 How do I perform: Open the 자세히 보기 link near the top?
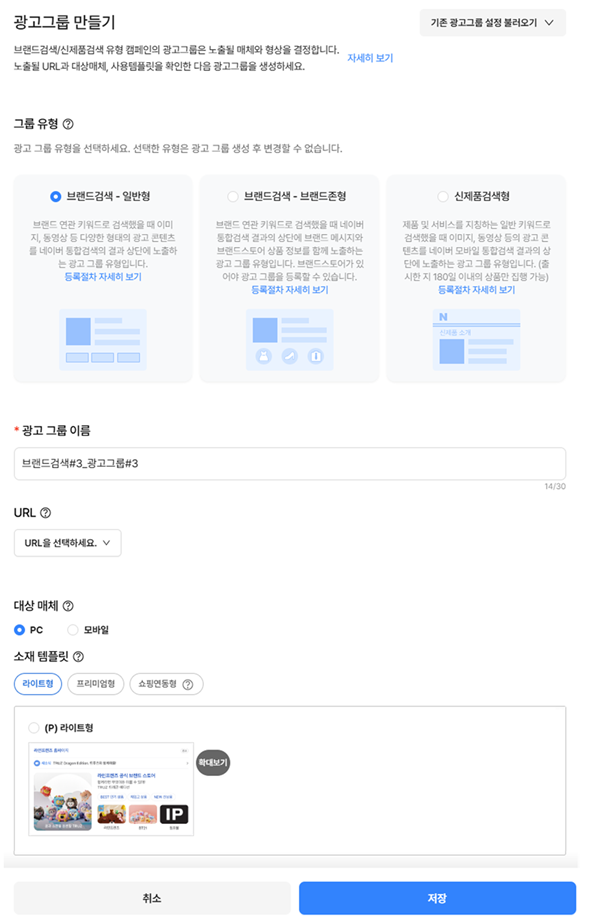(x=370, y=58)
